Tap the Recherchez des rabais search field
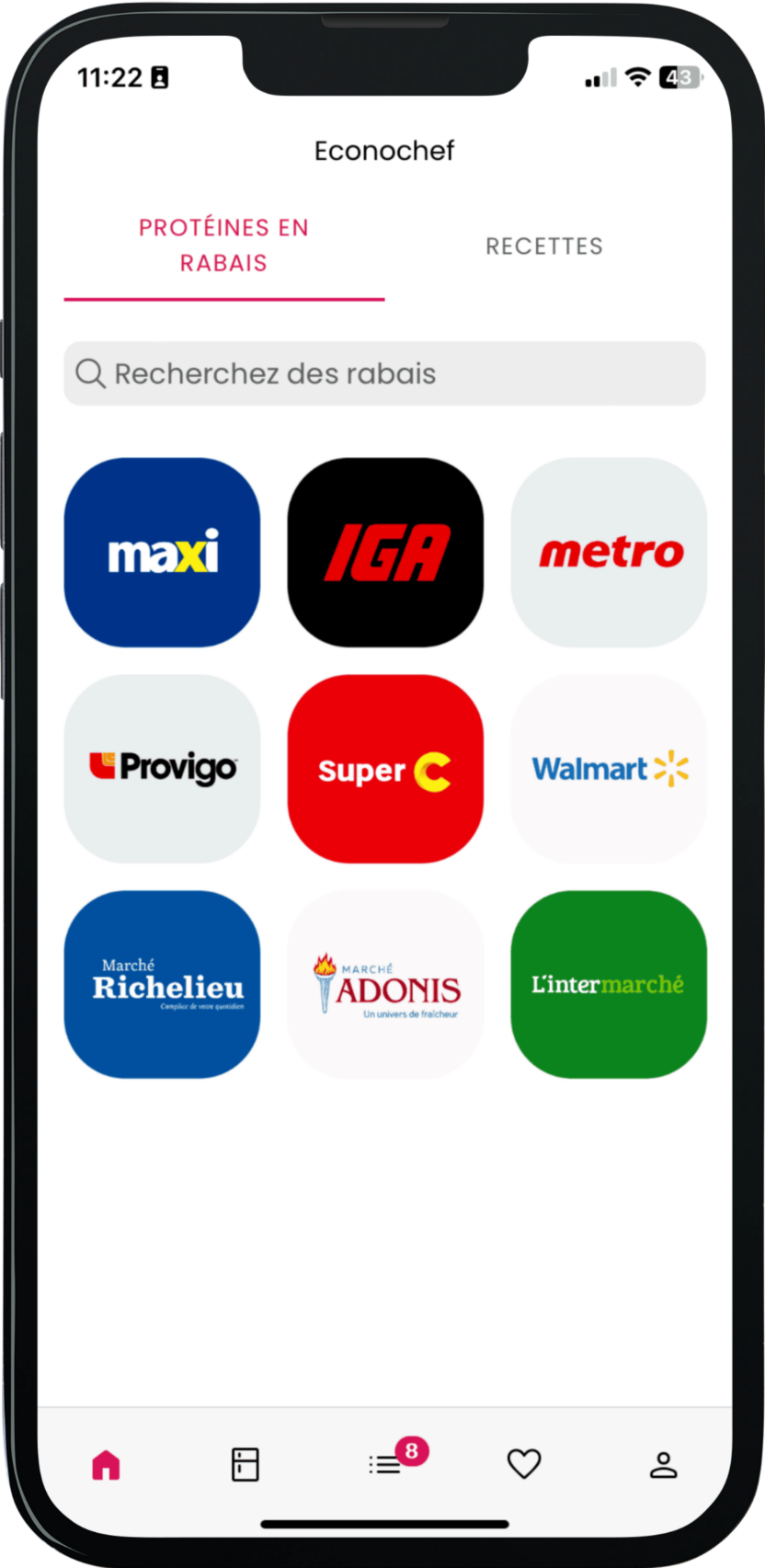 (384, 373)
